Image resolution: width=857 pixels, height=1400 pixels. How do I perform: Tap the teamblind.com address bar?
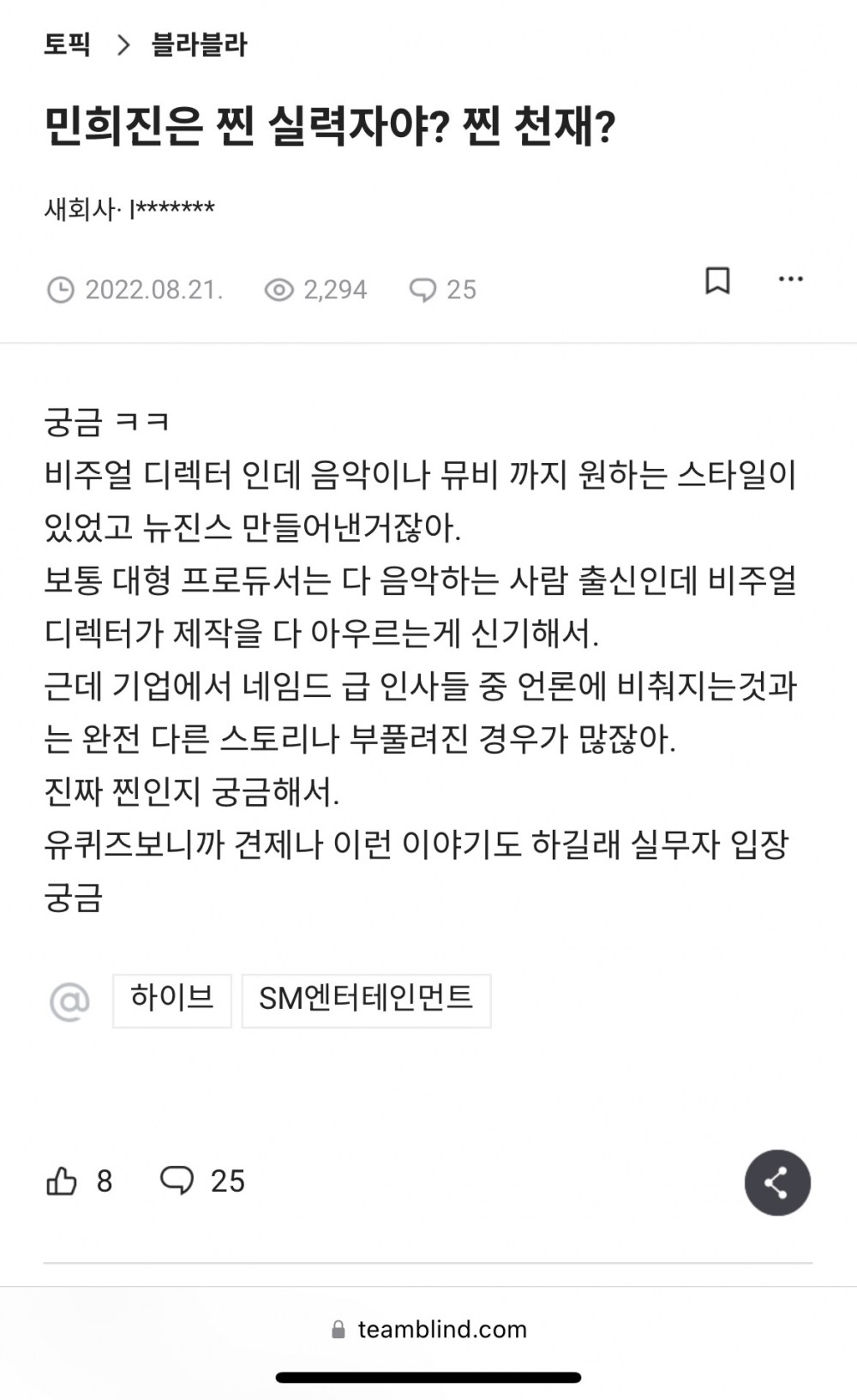(428, 1329)
